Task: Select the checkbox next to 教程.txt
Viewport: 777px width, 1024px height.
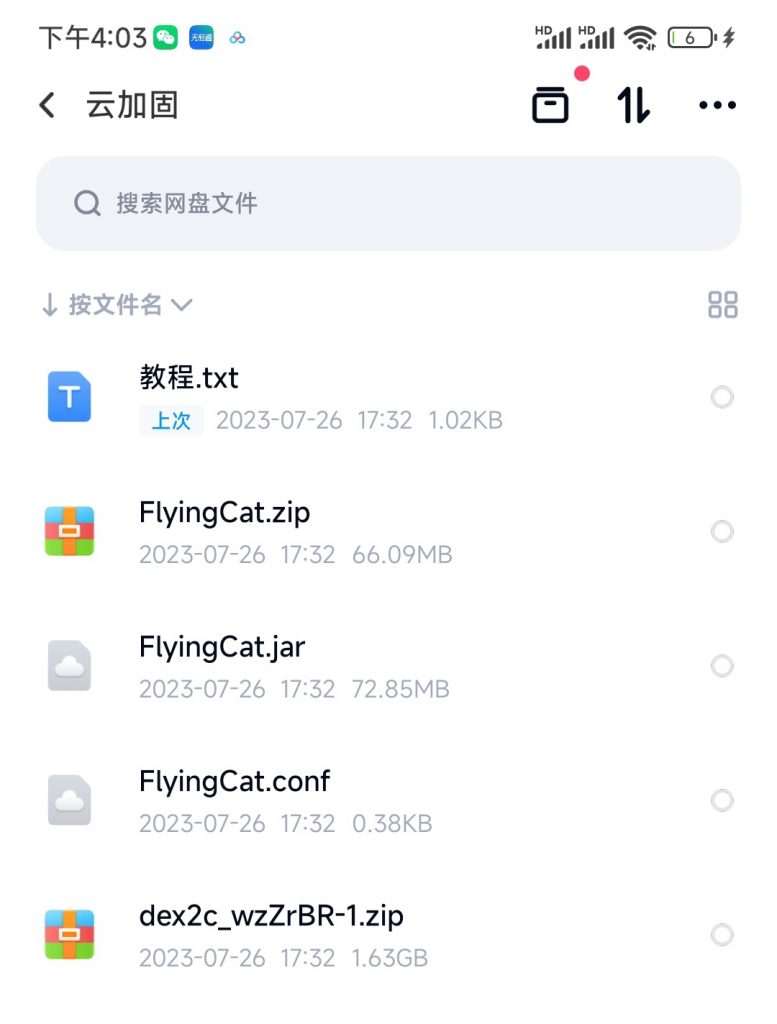Action: tap(722, 397)
